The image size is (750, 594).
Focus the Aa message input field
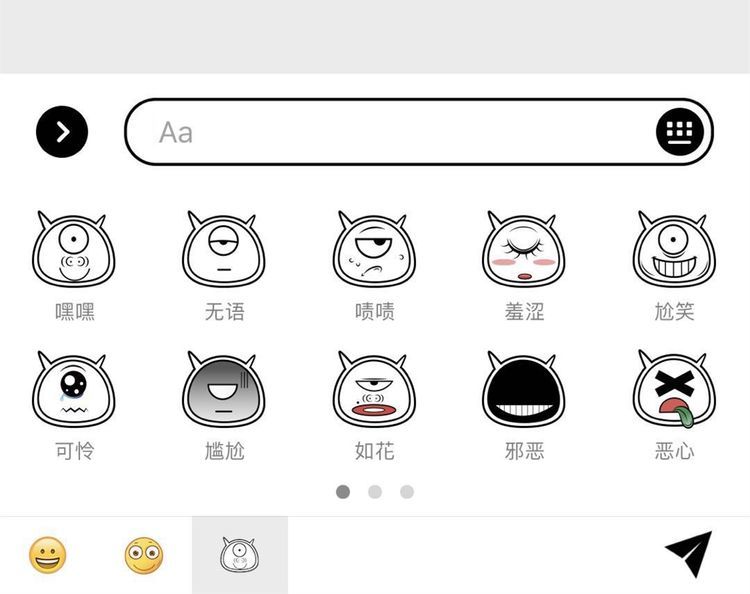pyautogui.click(x=390, y=132)
